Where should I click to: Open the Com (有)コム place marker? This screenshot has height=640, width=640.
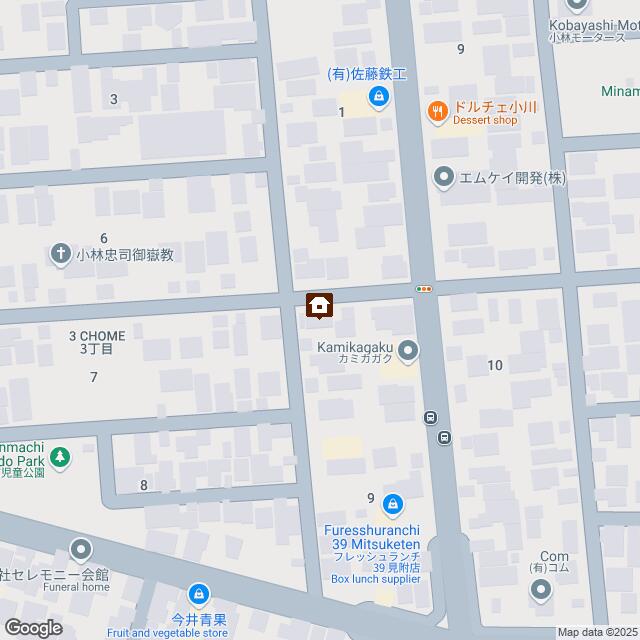[x=541, y=591]
